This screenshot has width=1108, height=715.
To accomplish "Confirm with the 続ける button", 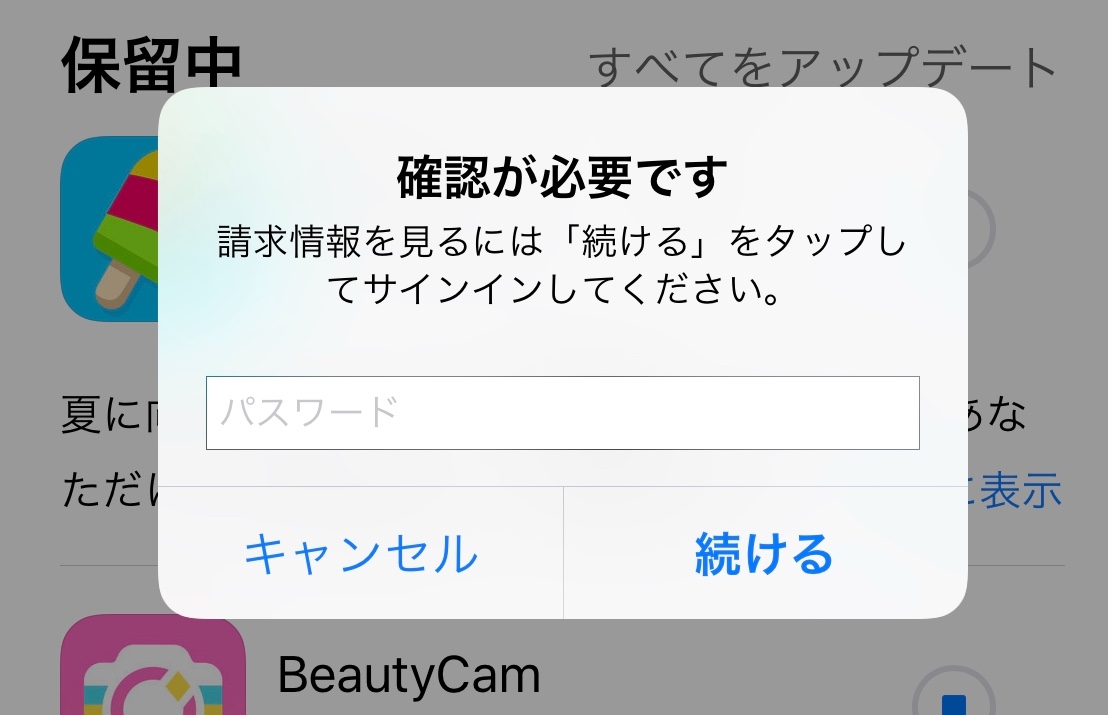I will pos(764,554).
